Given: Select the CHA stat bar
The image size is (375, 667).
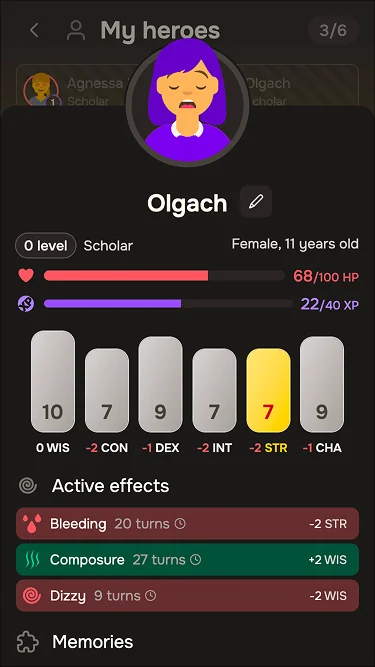Looking at the screenshot, I should point(322,385).
